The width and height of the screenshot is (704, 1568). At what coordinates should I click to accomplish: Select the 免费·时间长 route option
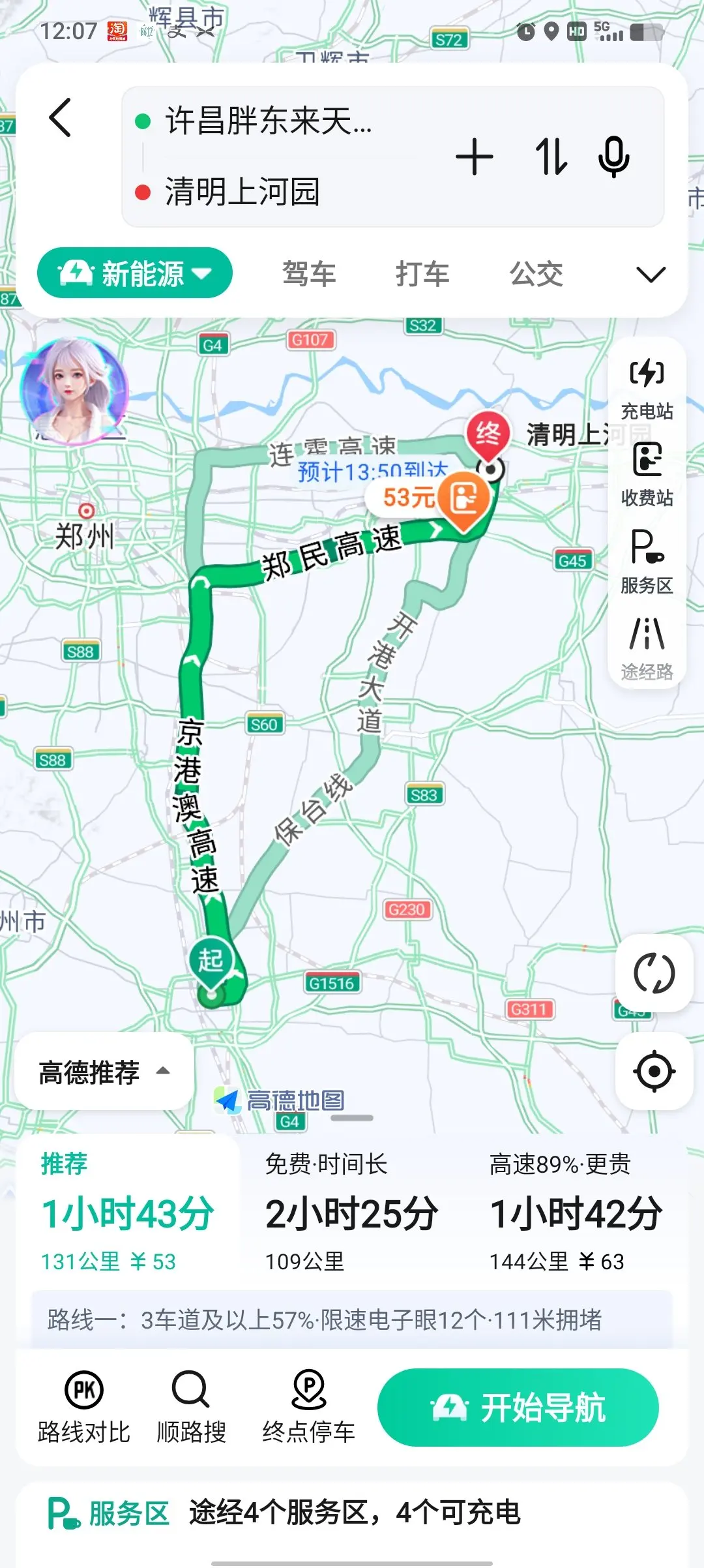[x=352, y=1212]
